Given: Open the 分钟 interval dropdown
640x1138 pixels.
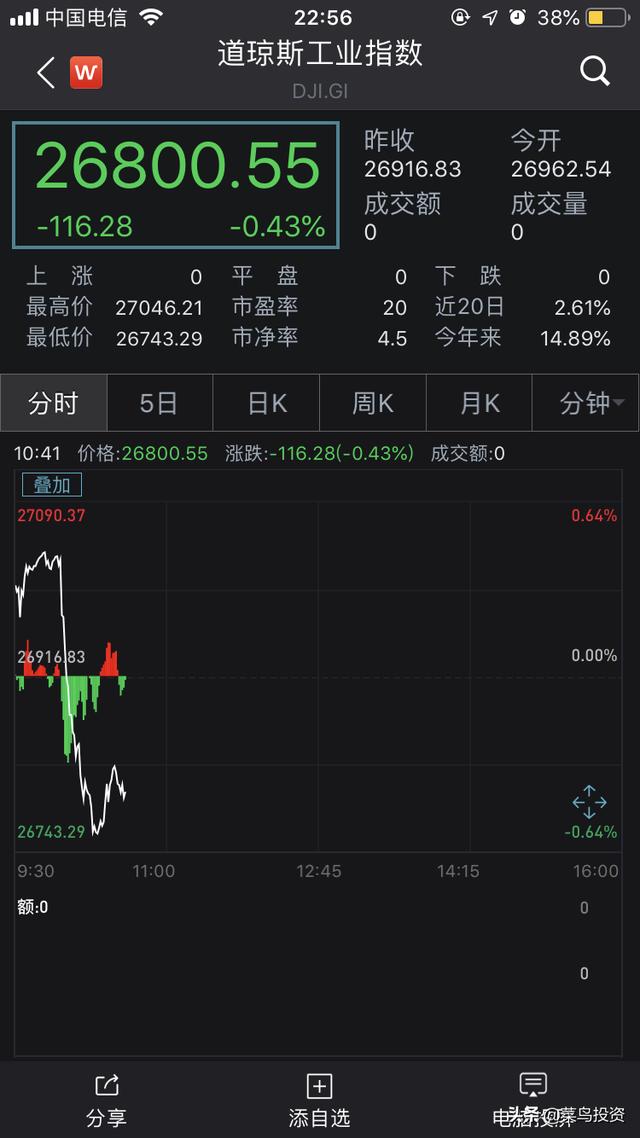Looking at the screenshot, I should (586, 403).
